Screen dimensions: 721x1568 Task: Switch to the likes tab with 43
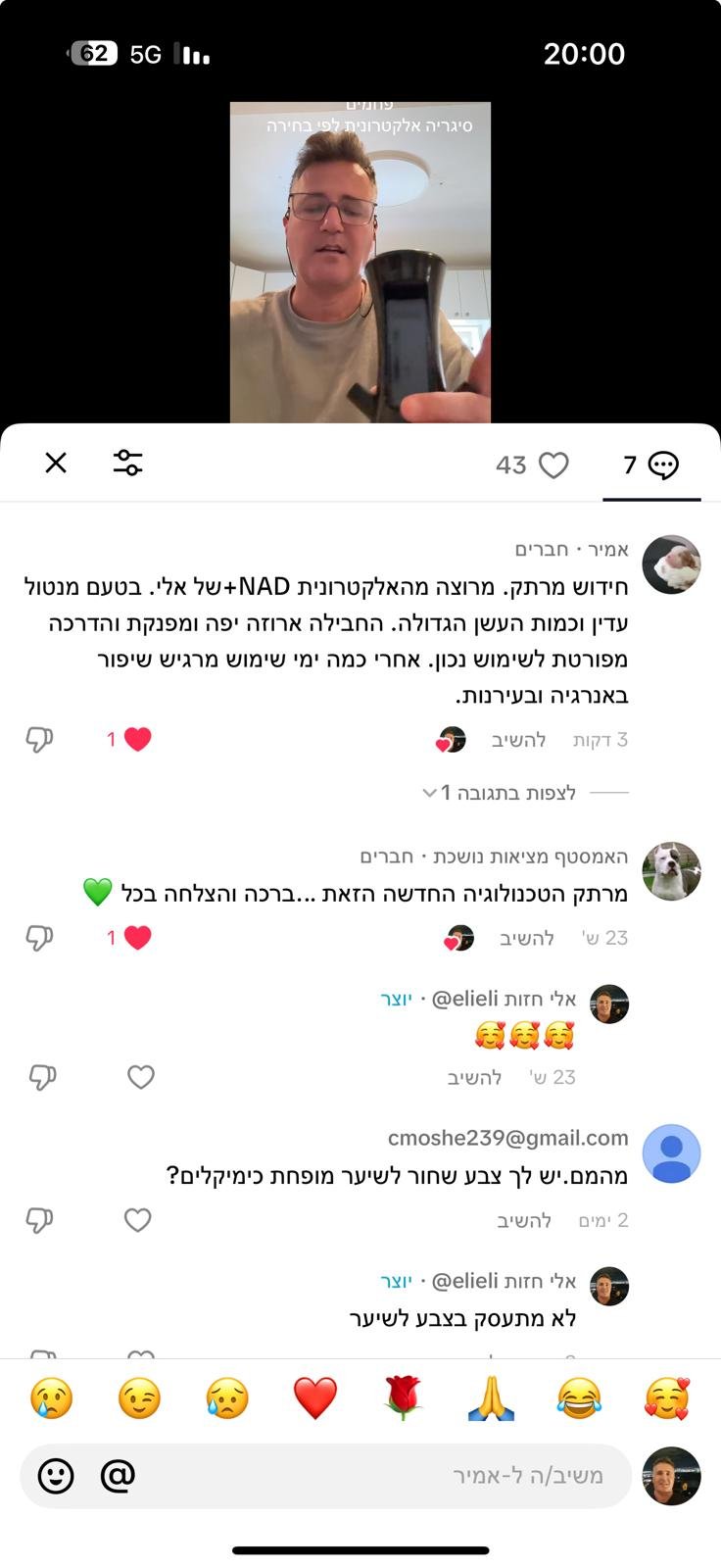[532, 465]
